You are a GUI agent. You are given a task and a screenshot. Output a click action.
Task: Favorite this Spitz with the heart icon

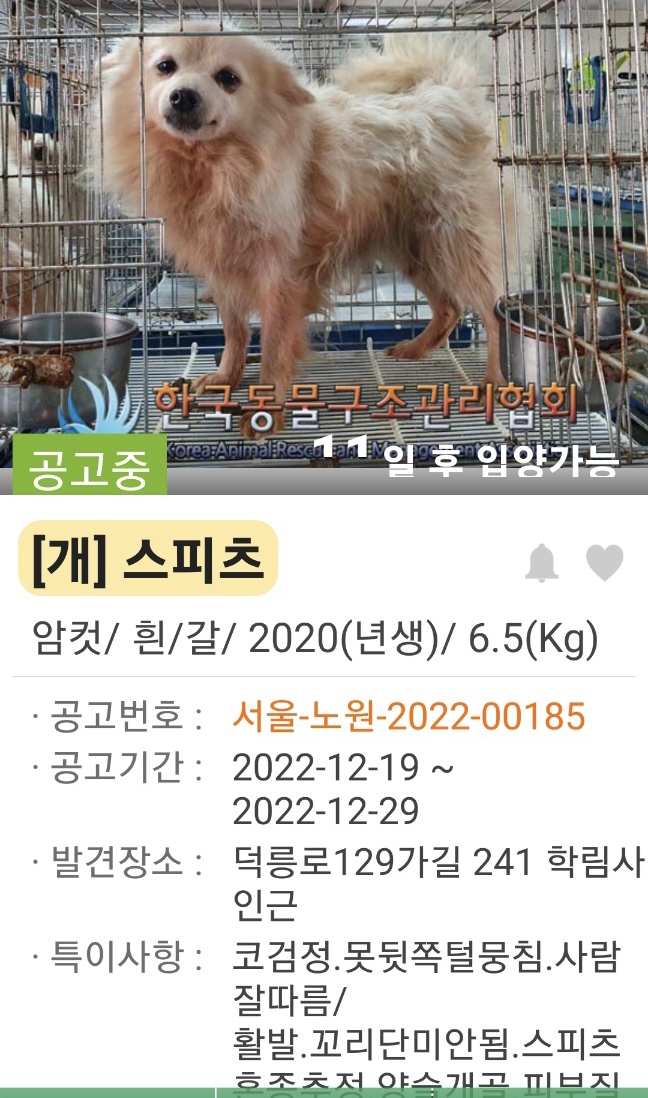(604, 563)
